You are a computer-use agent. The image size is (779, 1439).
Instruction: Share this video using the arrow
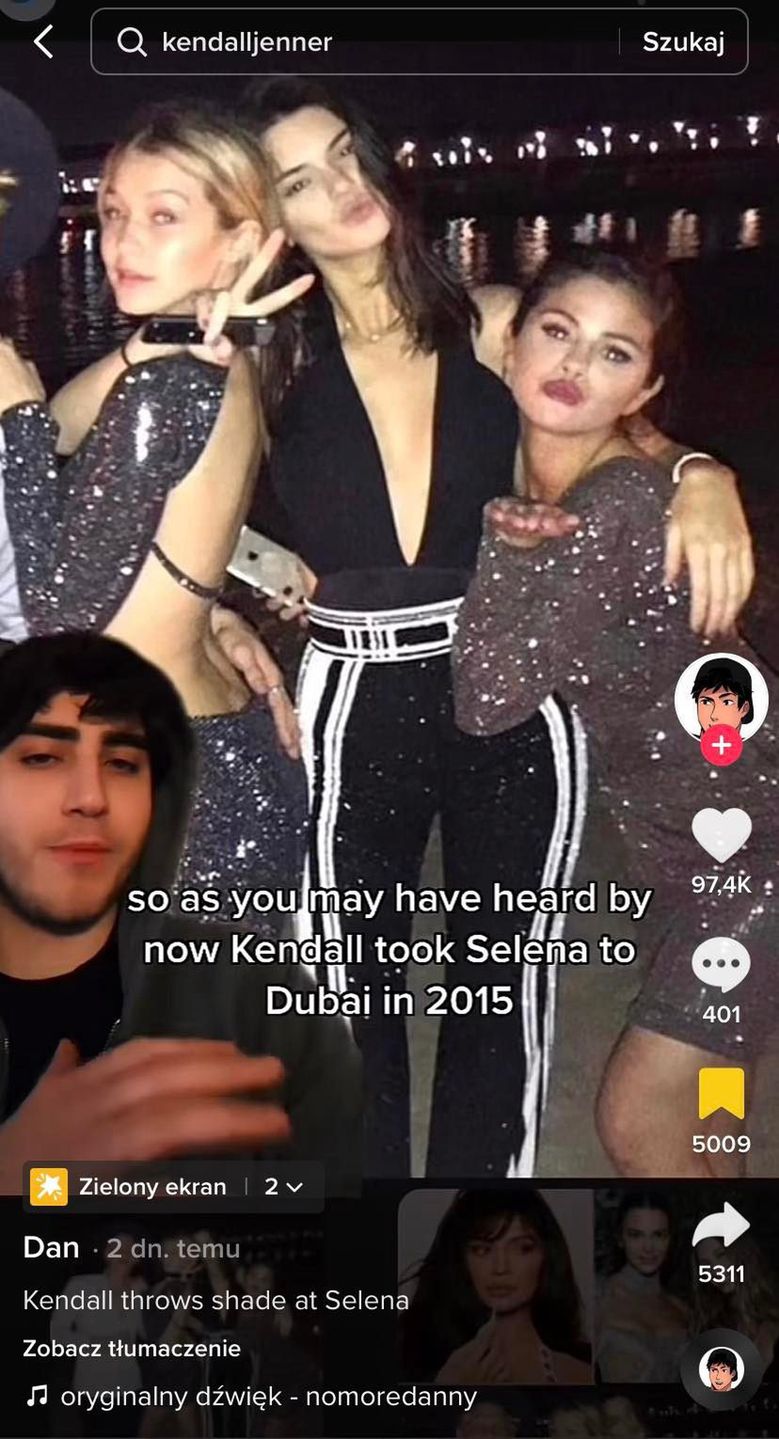coord(721,1227)
